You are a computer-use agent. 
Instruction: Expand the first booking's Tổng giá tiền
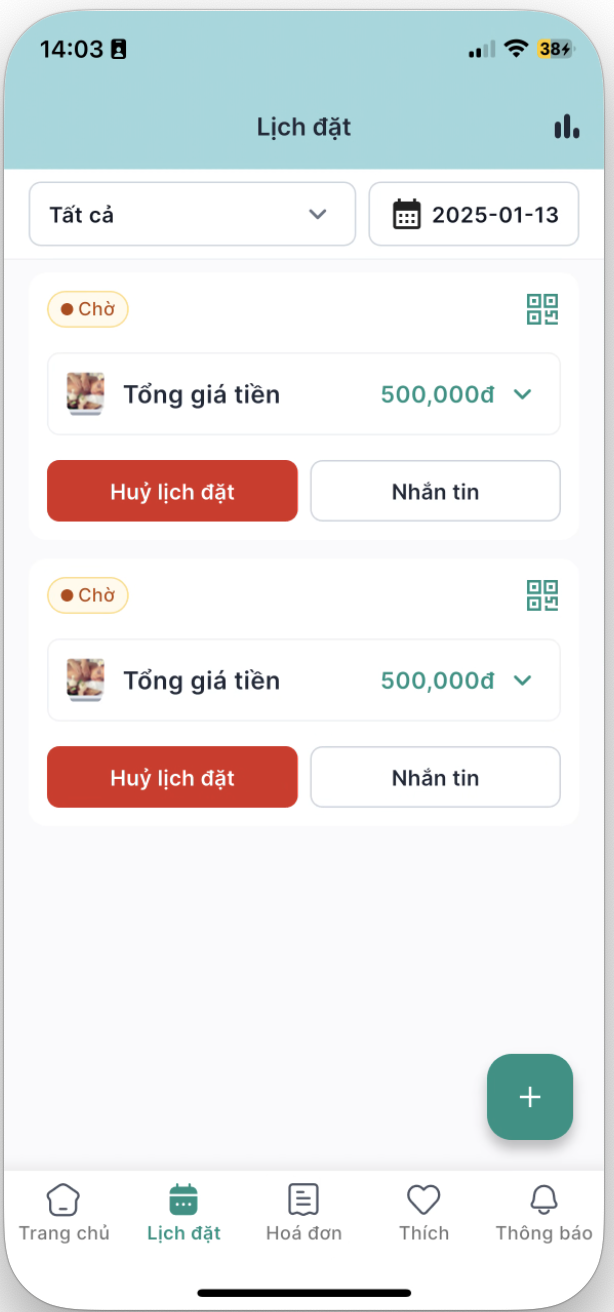[521, 394]
